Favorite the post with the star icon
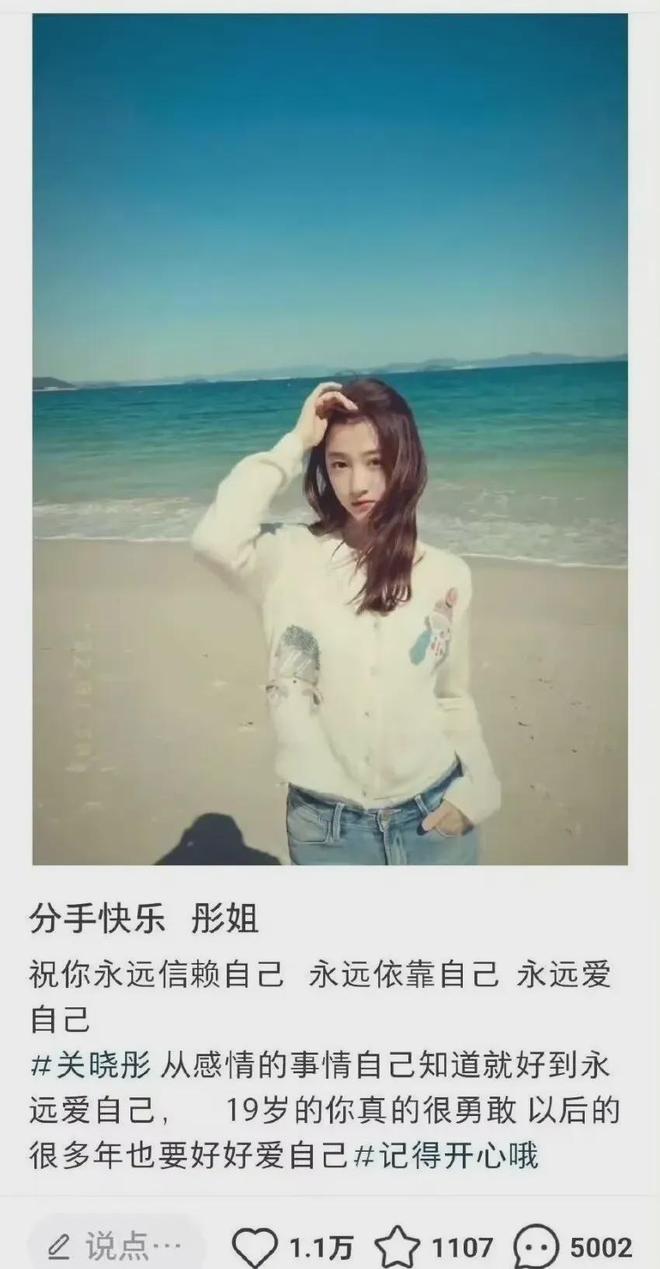This screenshot has height=1269, width=660. coord(397,1247)
